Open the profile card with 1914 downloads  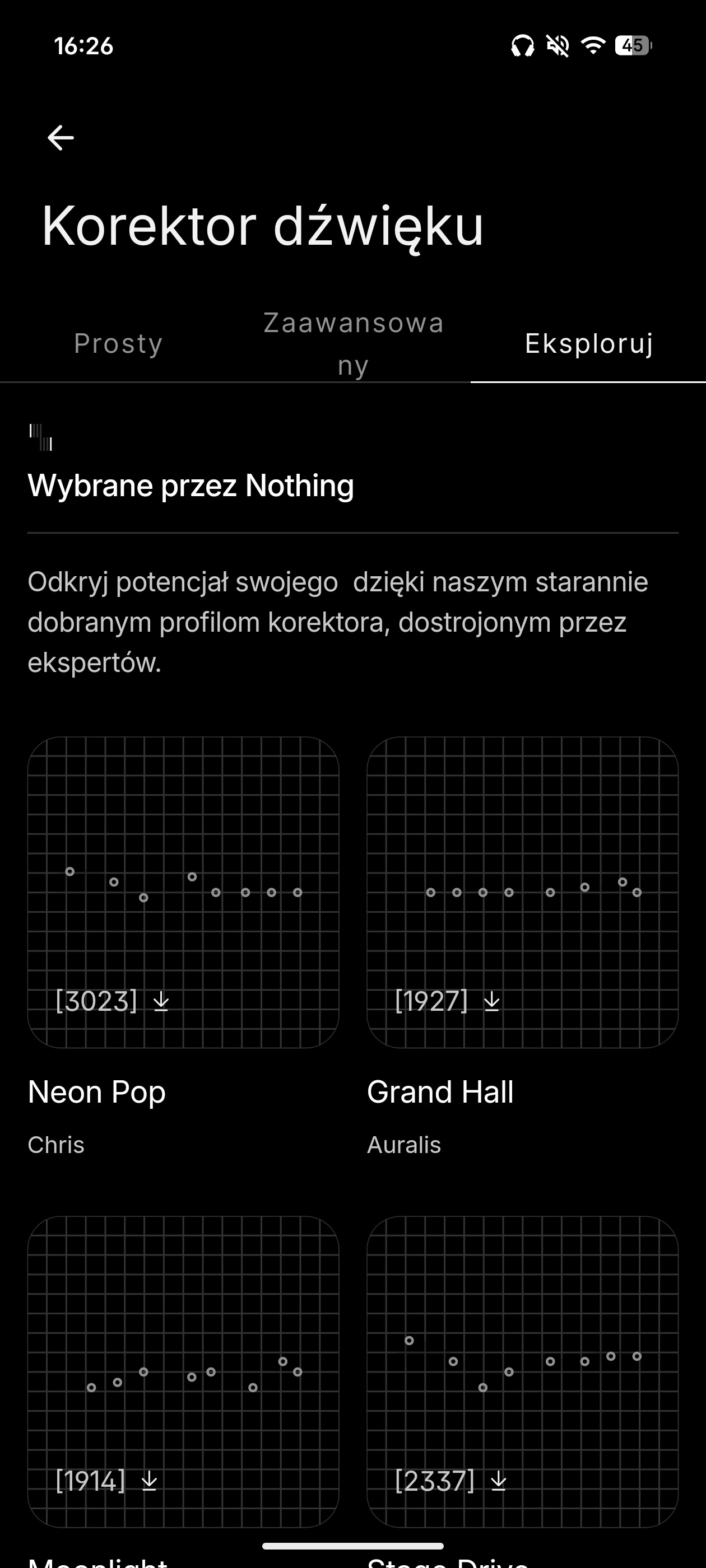pyautogui.click(x=183, y=1371)
